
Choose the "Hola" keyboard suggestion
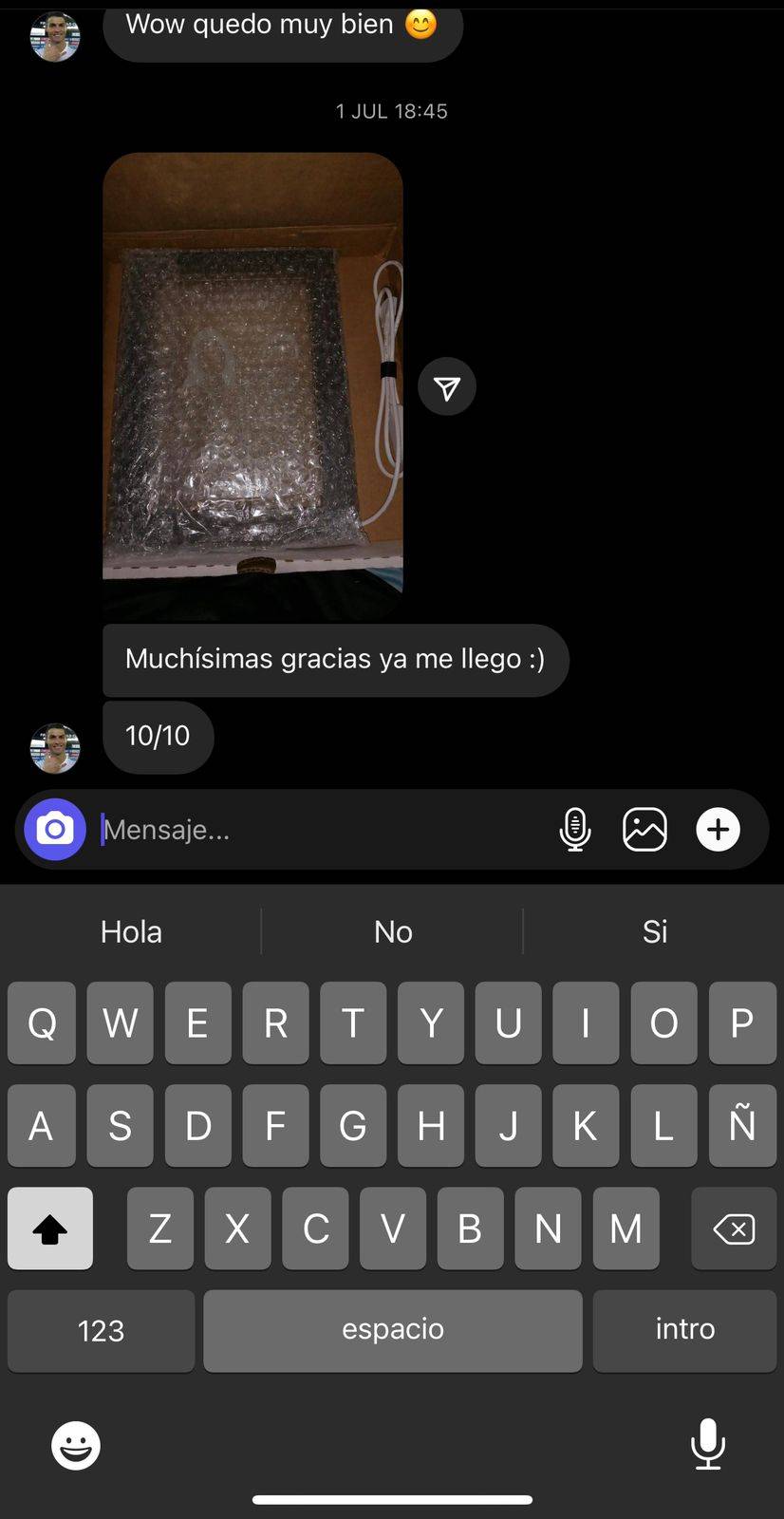pyautogui.click(x=131, y=931)
